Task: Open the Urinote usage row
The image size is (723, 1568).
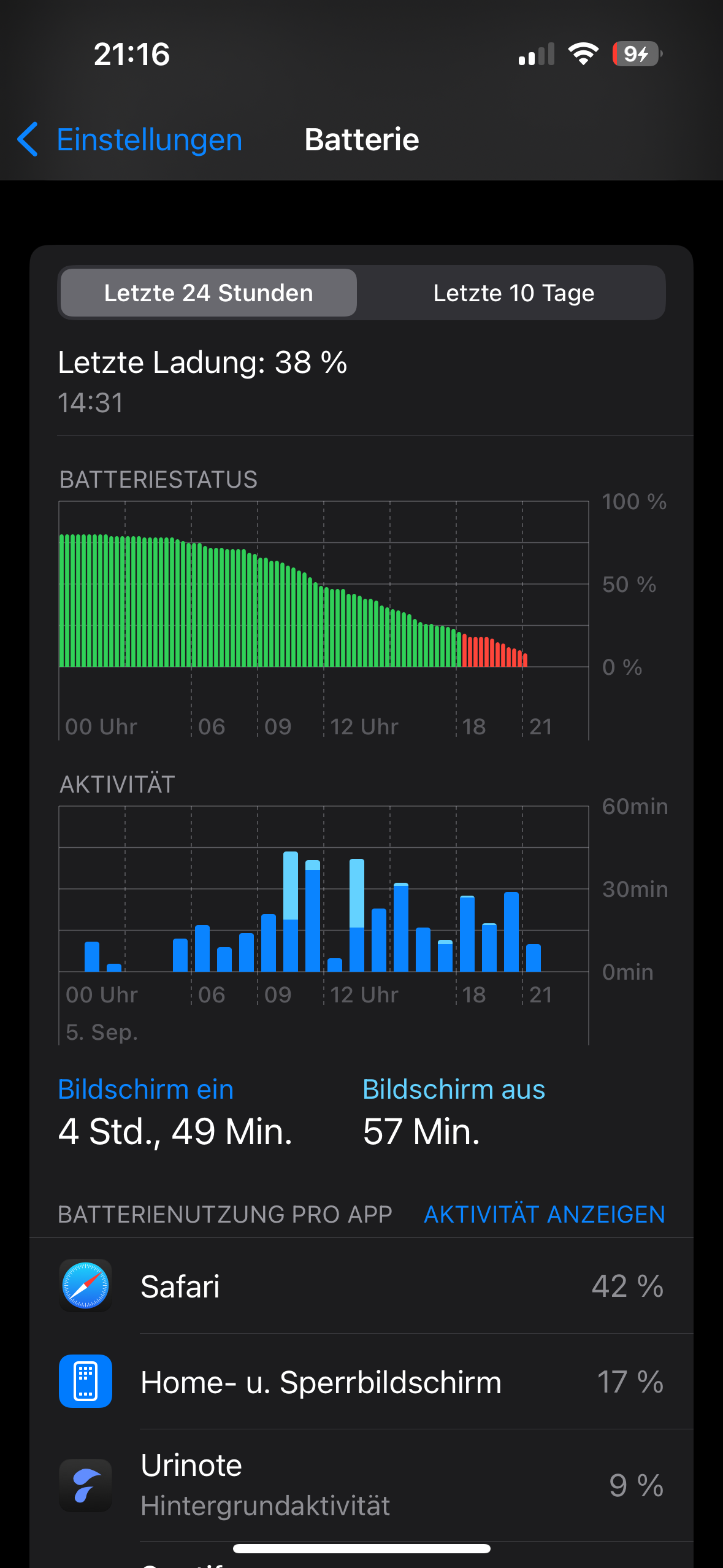Action: click(x=361, y=1485)
